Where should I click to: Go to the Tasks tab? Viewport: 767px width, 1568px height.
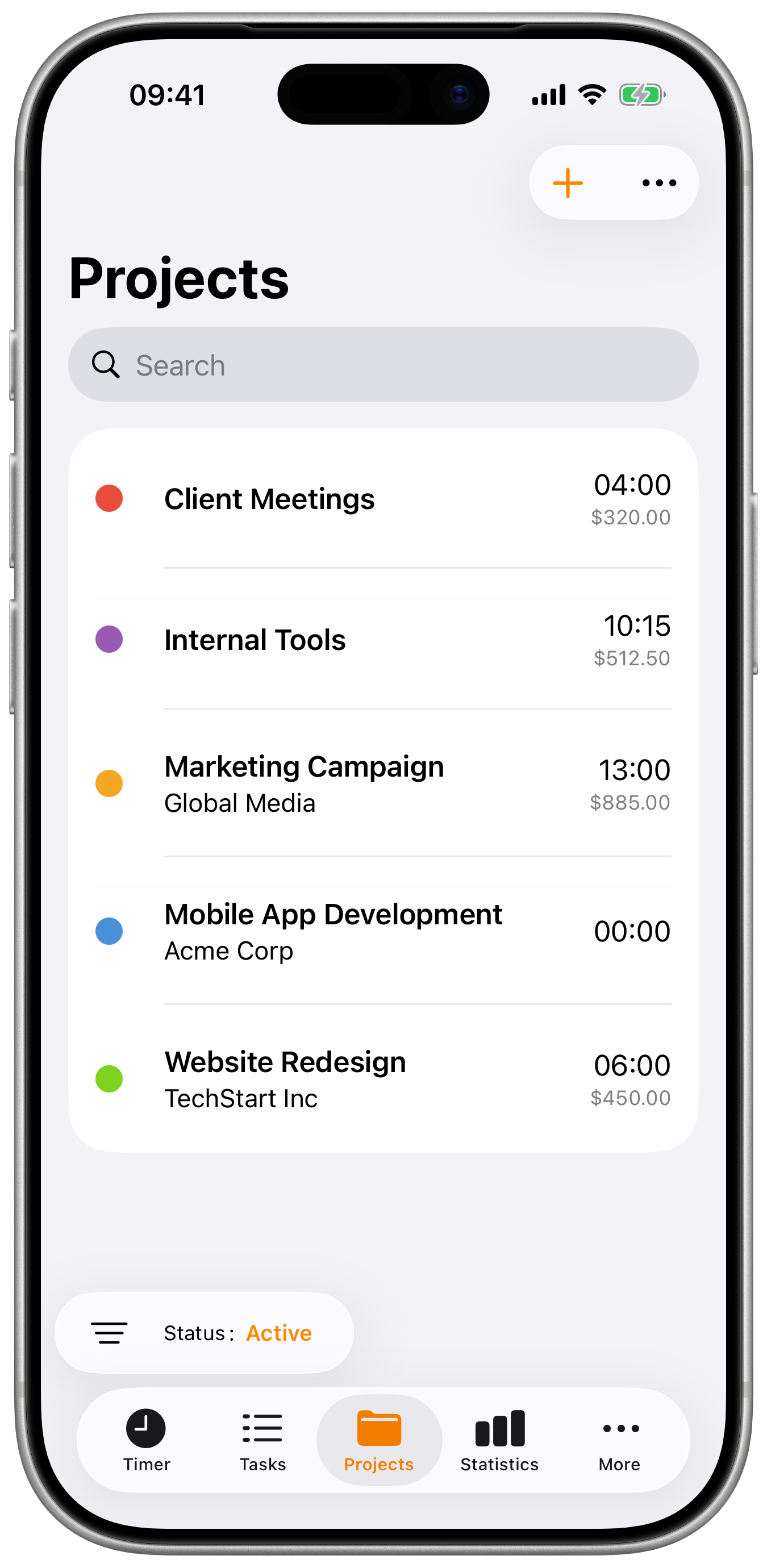coord(262,1440)
